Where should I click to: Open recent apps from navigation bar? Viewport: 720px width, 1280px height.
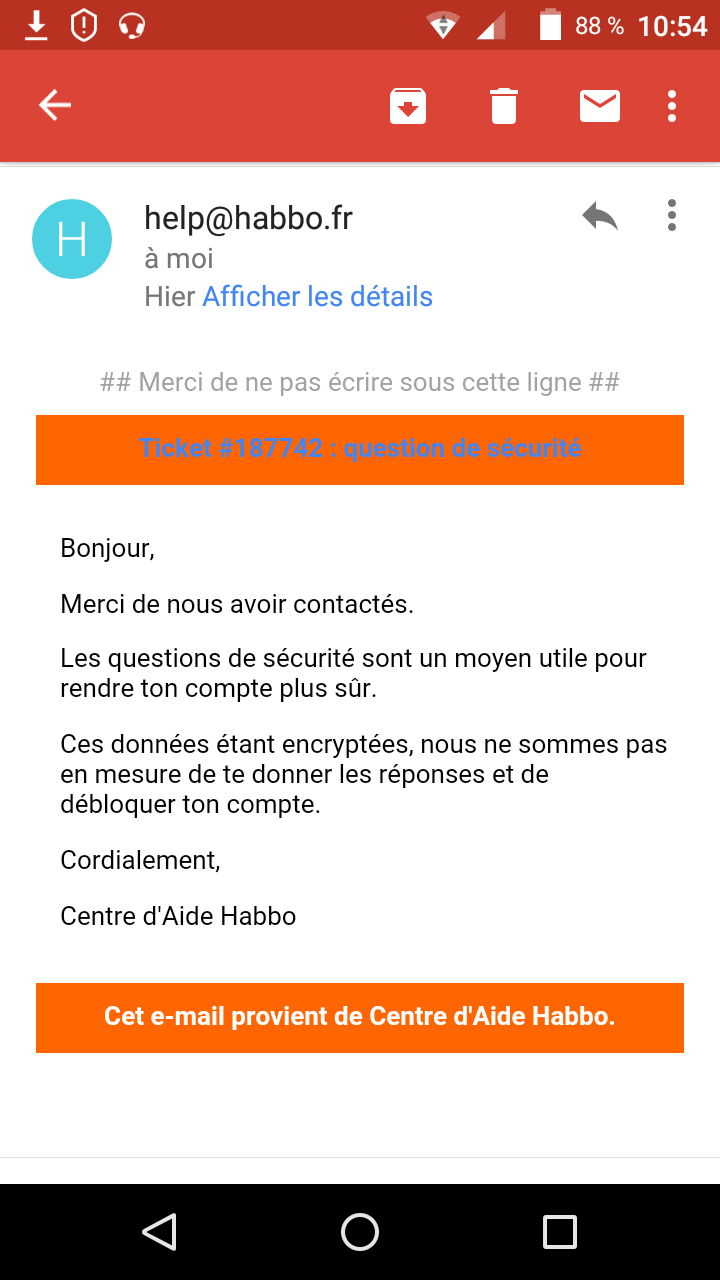560,1232
